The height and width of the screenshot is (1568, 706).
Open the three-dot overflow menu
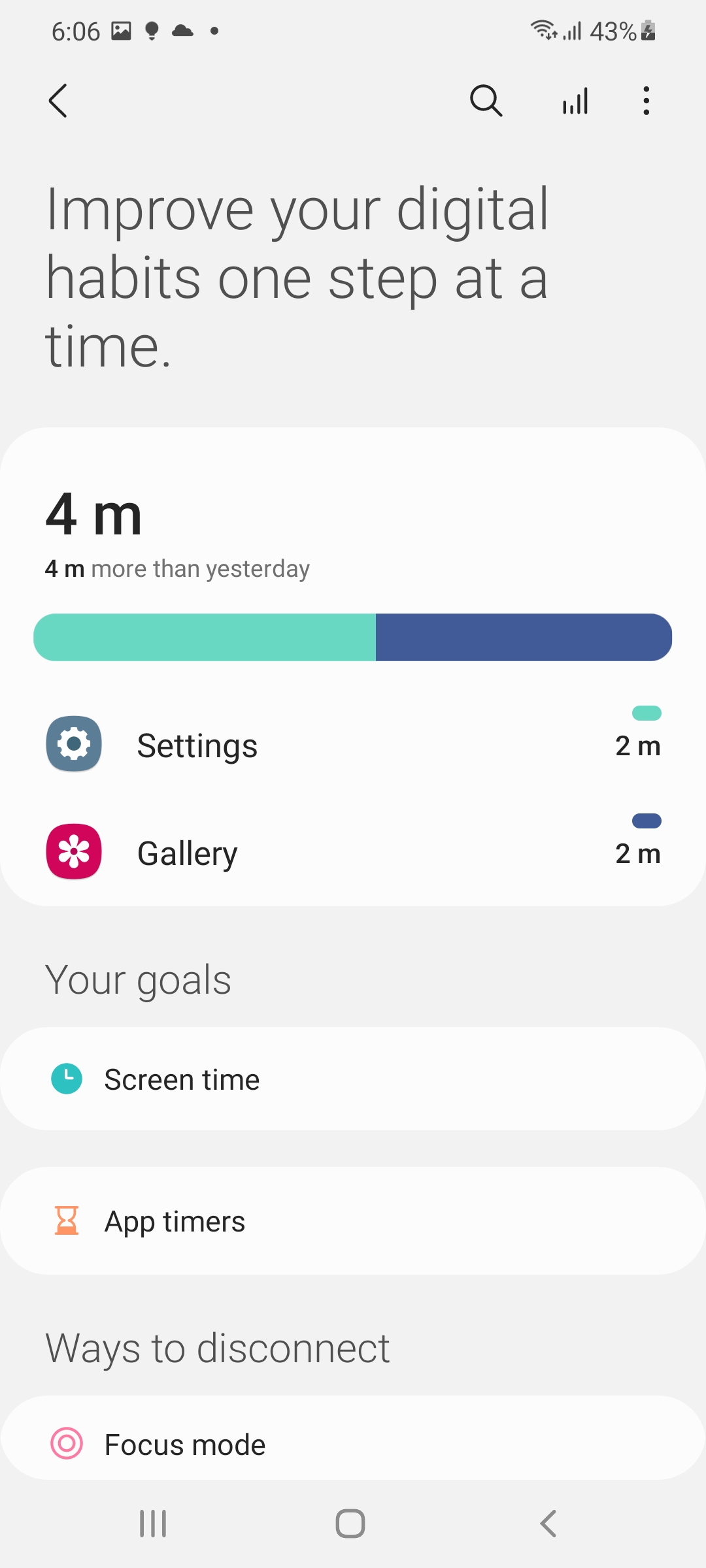tap(646, 101)
